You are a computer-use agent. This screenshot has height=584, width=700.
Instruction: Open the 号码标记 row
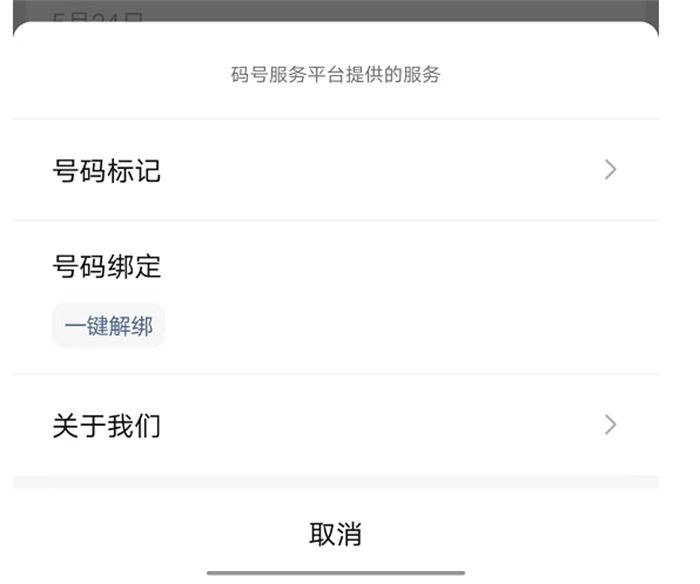[x=335, y=171]
